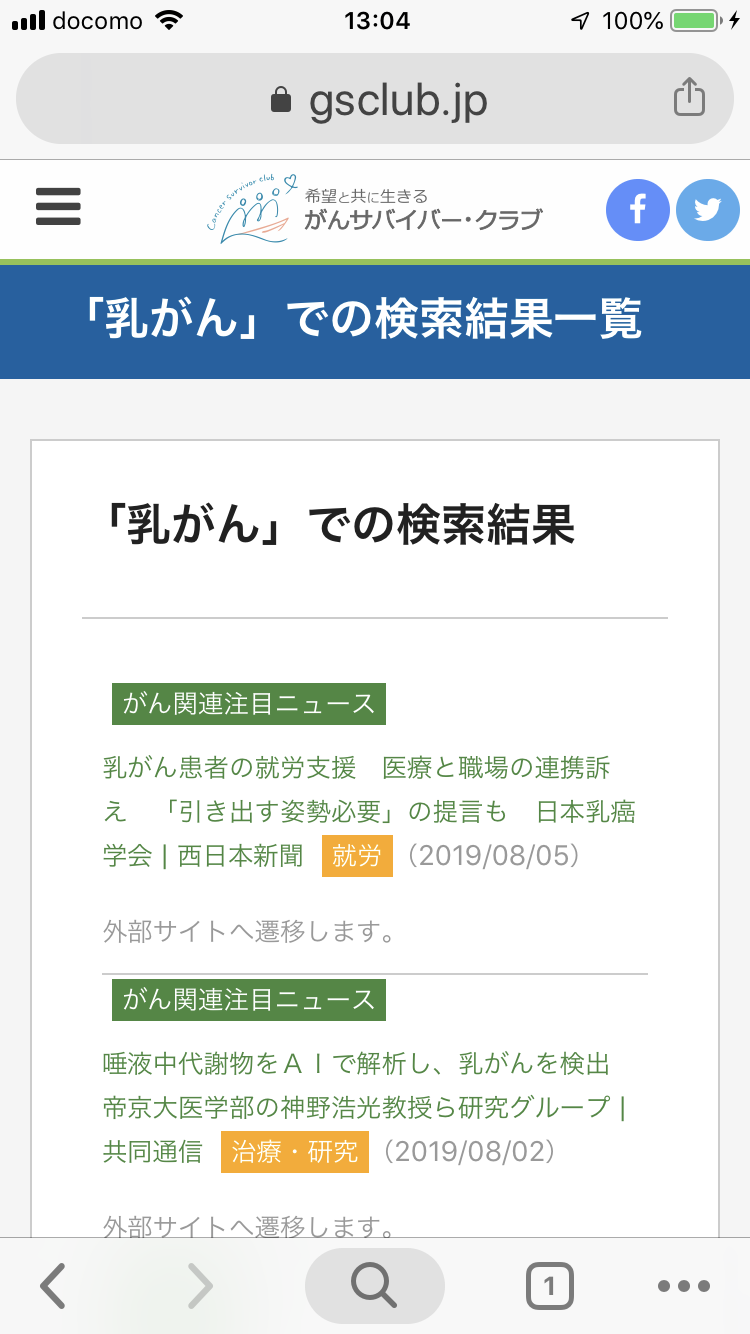Go back to the previous page
Viewport: 750px width, 1334px height.
coord(54,1286)
